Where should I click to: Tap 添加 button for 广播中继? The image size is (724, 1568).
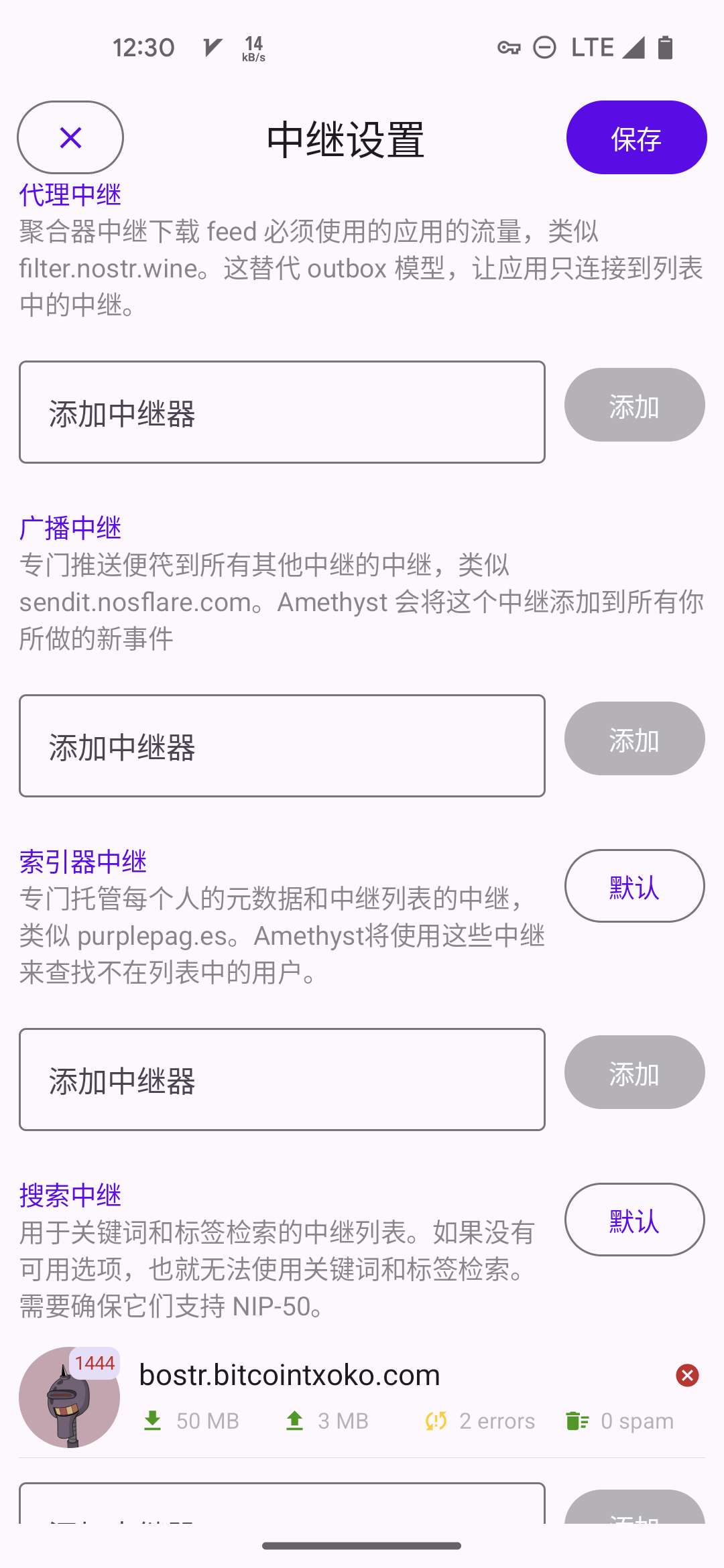[634, 738]
